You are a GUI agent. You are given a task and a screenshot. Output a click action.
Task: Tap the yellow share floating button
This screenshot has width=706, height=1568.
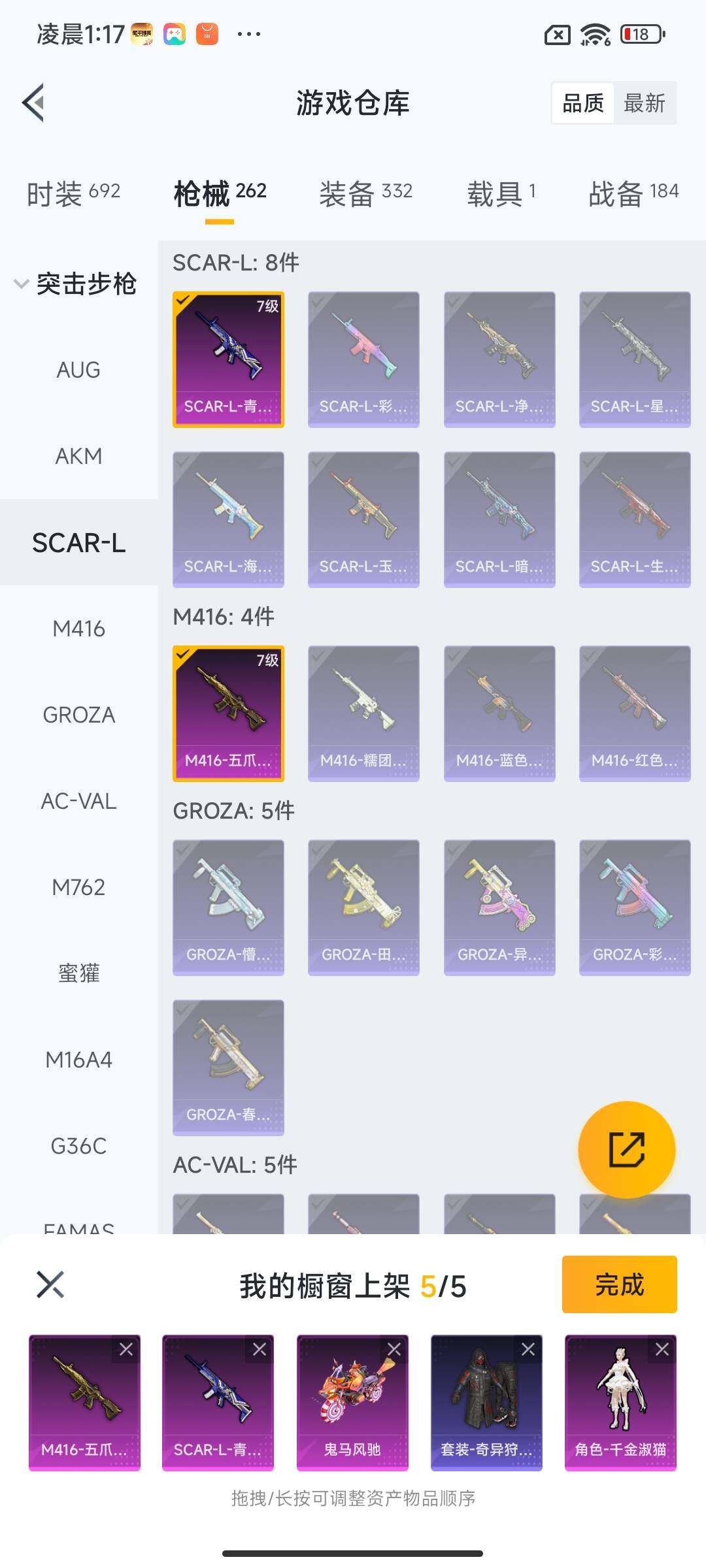click(626, 1150)
